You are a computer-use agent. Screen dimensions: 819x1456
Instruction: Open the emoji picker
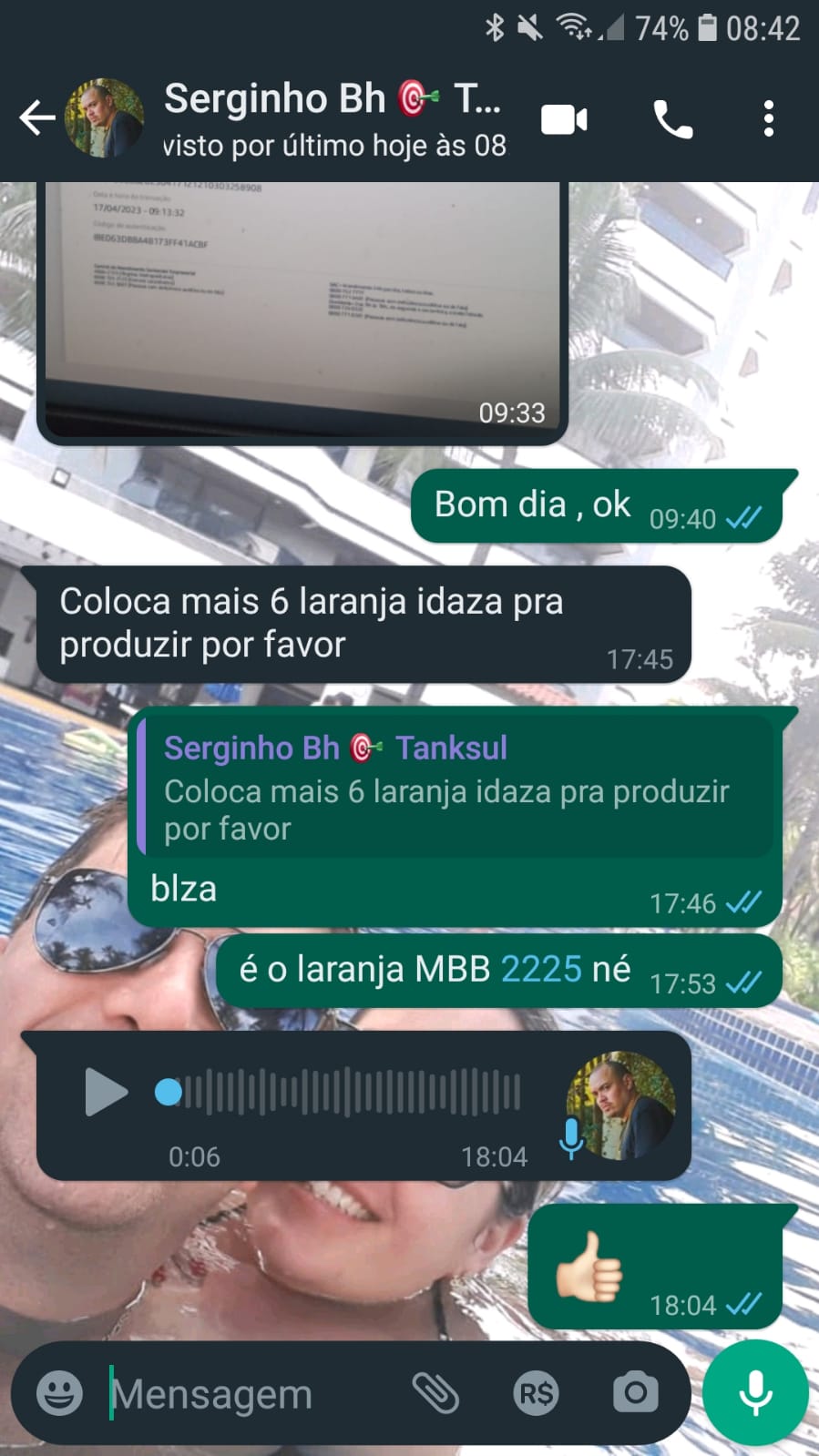[x=60, y=1393]
